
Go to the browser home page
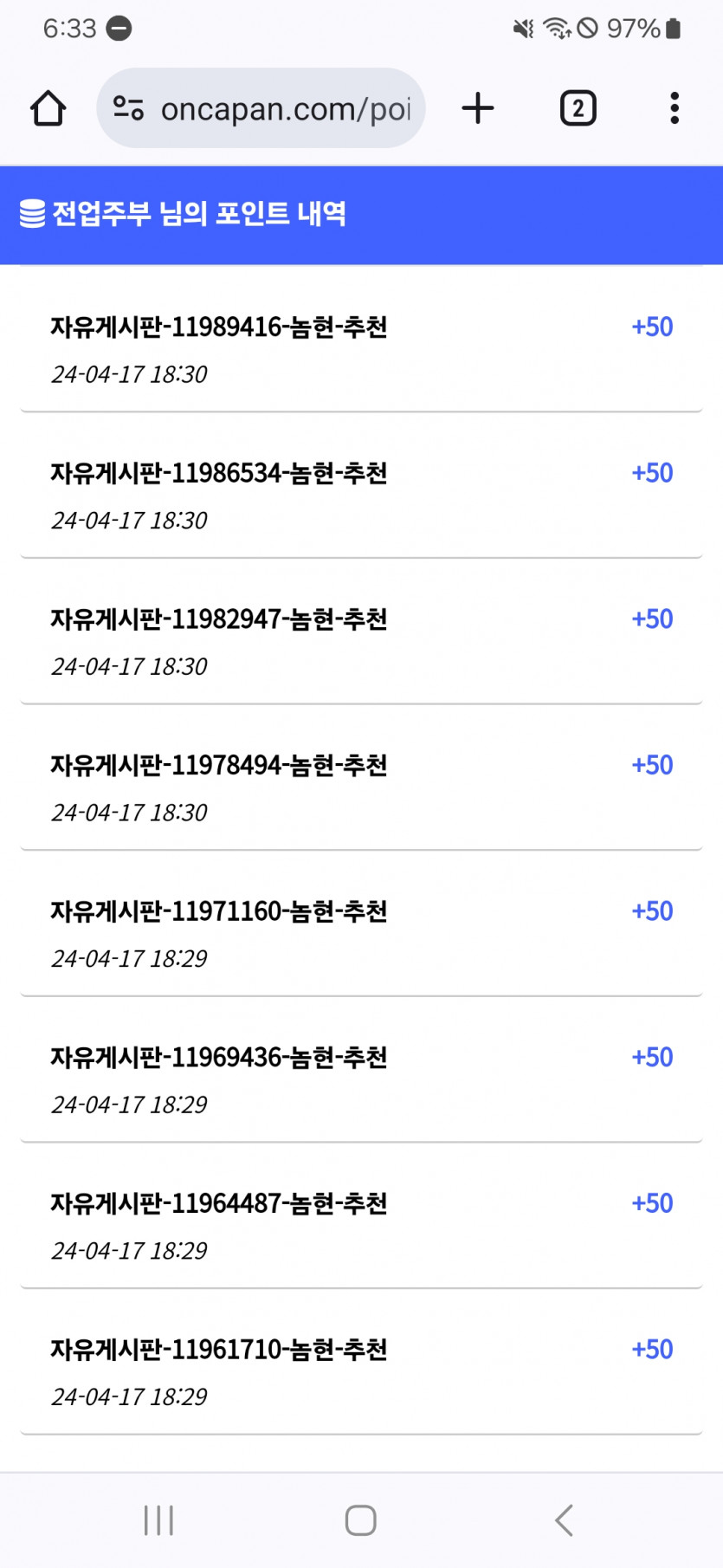click(x=48, y=109)
